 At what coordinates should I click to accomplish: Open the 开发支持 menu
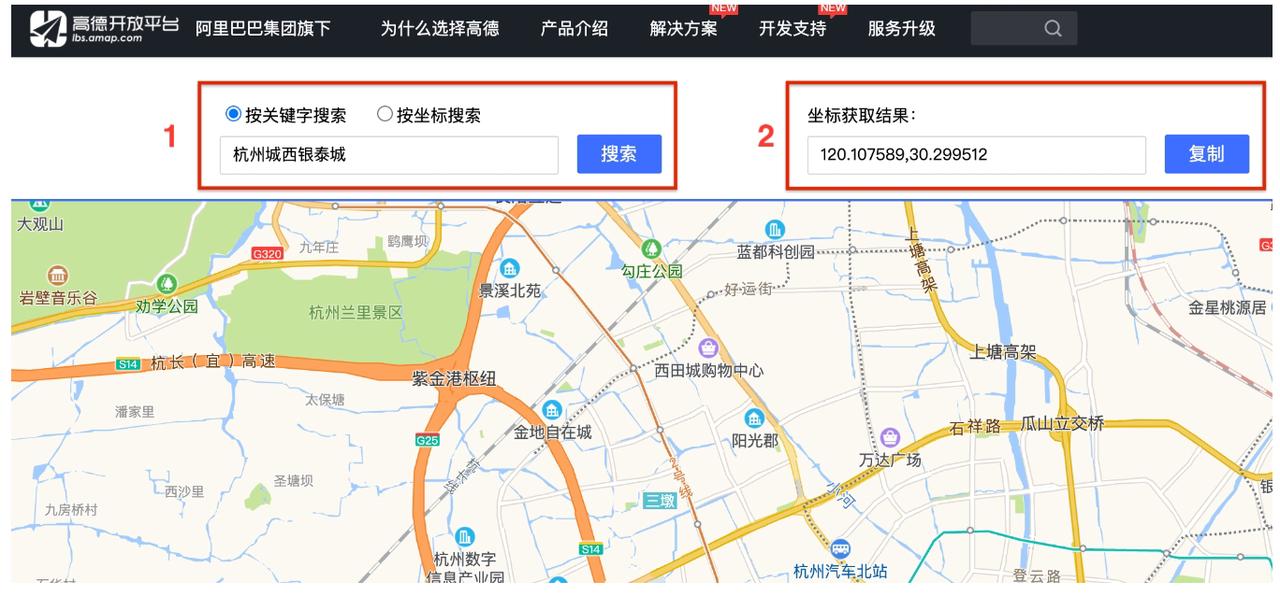792,29
